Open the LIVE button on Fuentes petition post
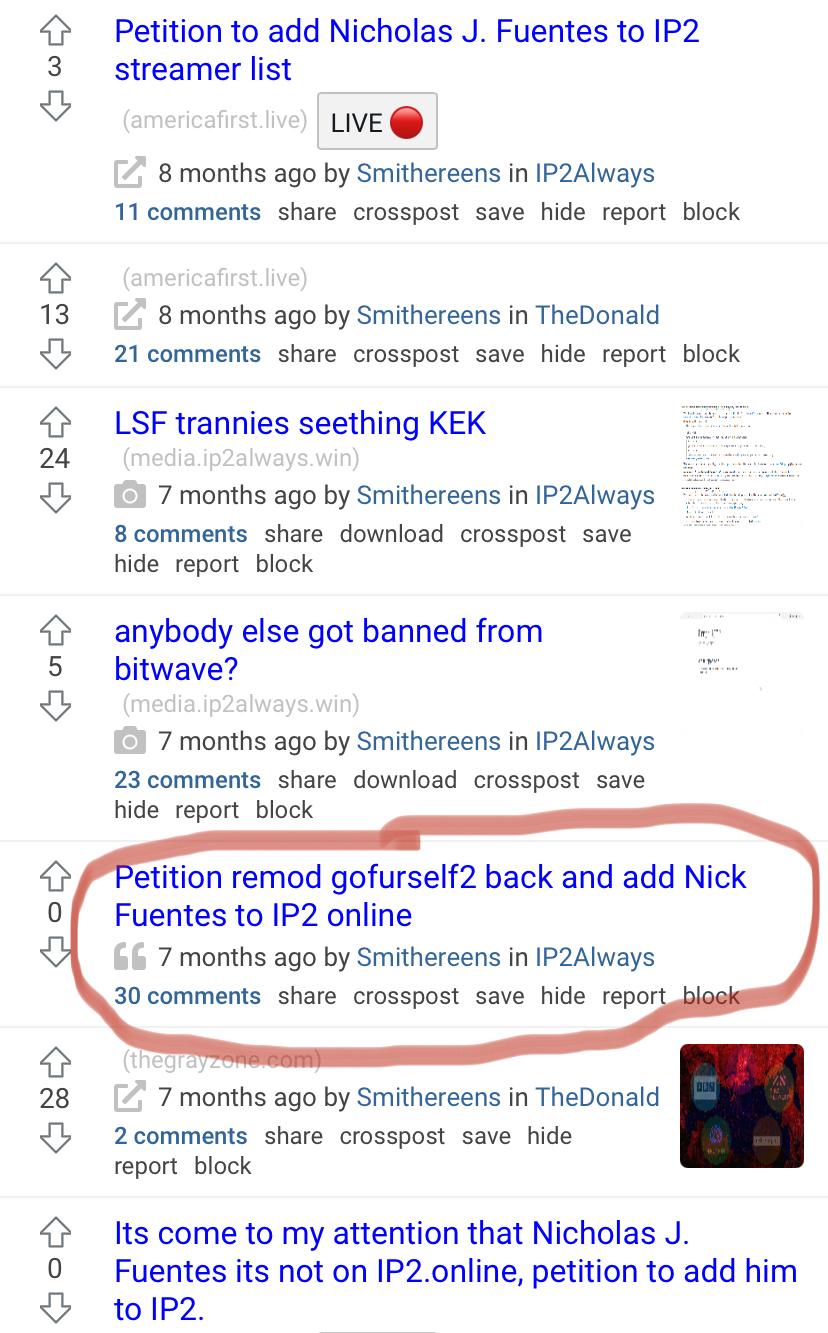 point(377,123)
